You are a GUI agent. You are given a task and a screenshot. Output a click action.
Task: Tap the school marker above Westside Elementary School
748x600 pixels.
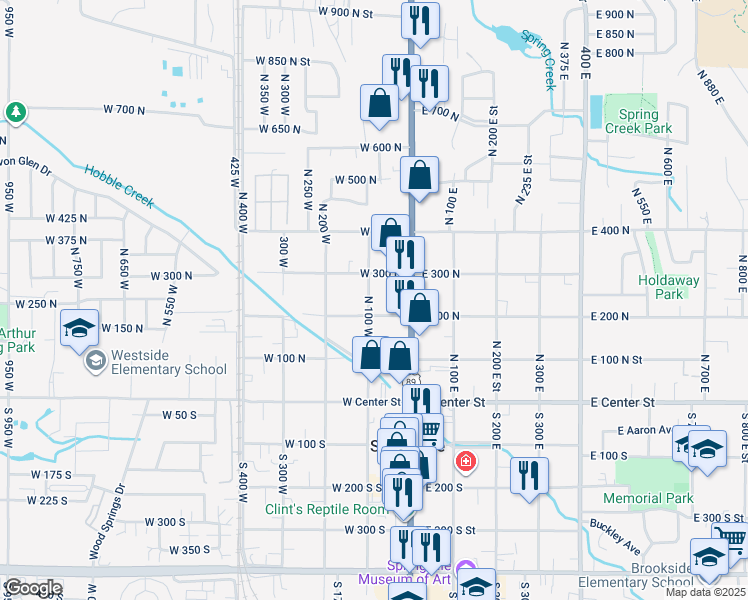coord(80,329)
